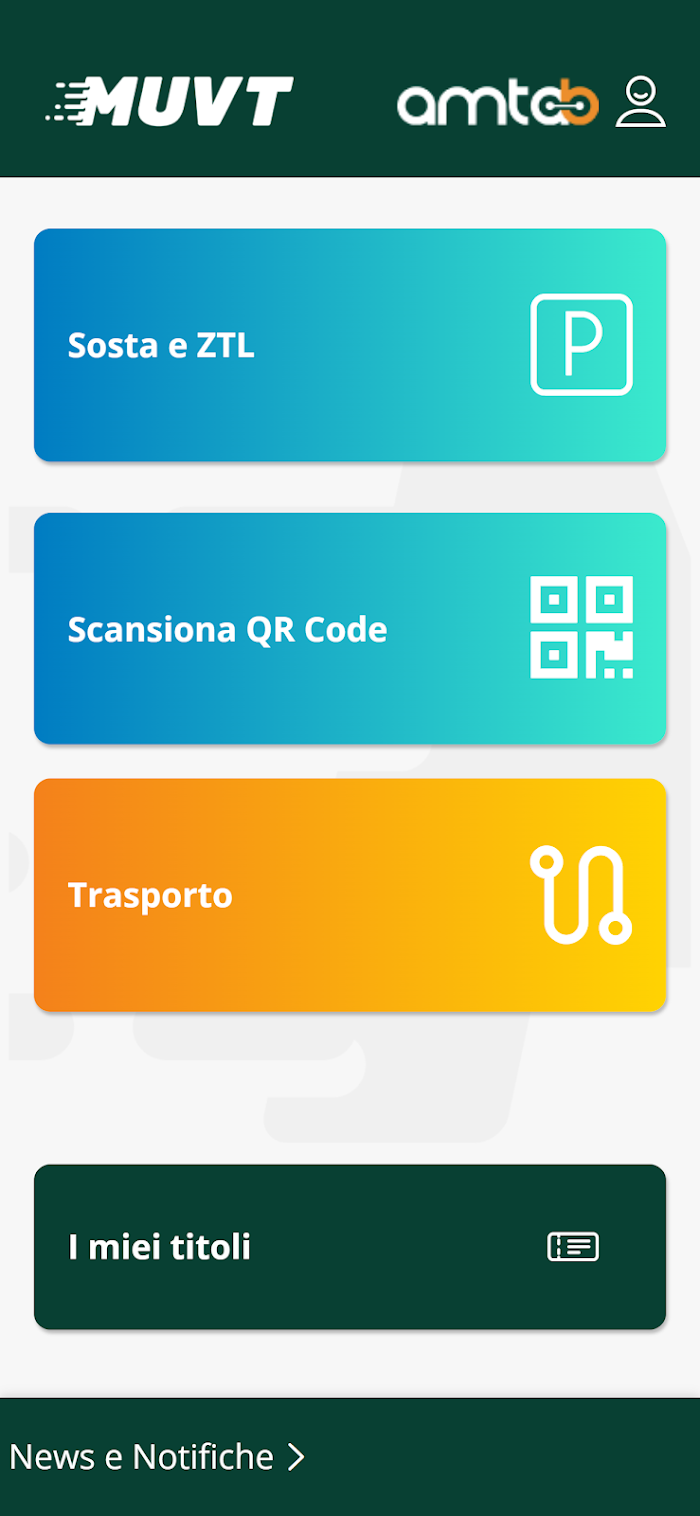Screen dimensions: 700x1516
Task: Open the user profile icon
Action: (x=641, y=102)
